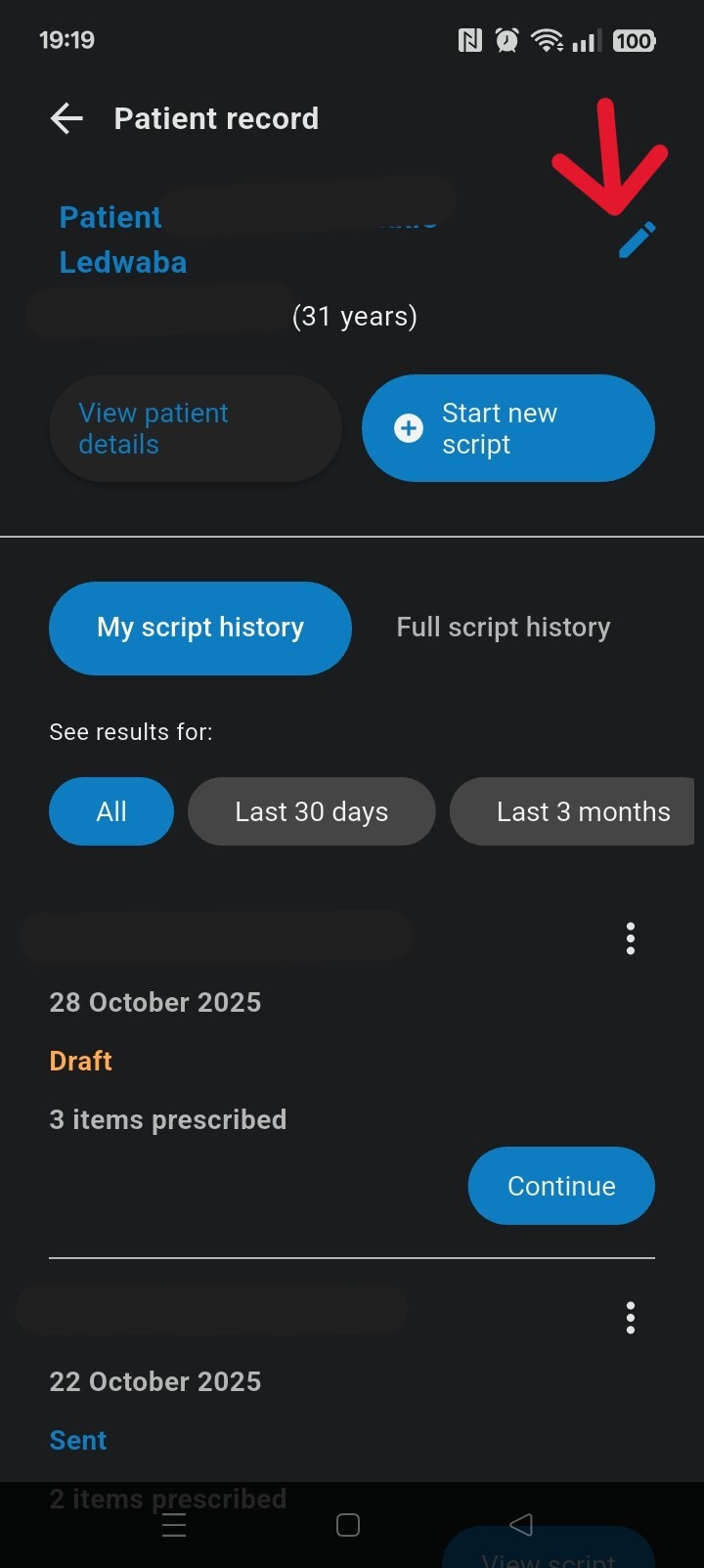The image size is (704, 1568).
Task: Open options for 22 October 2025 script
Action: click(x=631, y=1318)
